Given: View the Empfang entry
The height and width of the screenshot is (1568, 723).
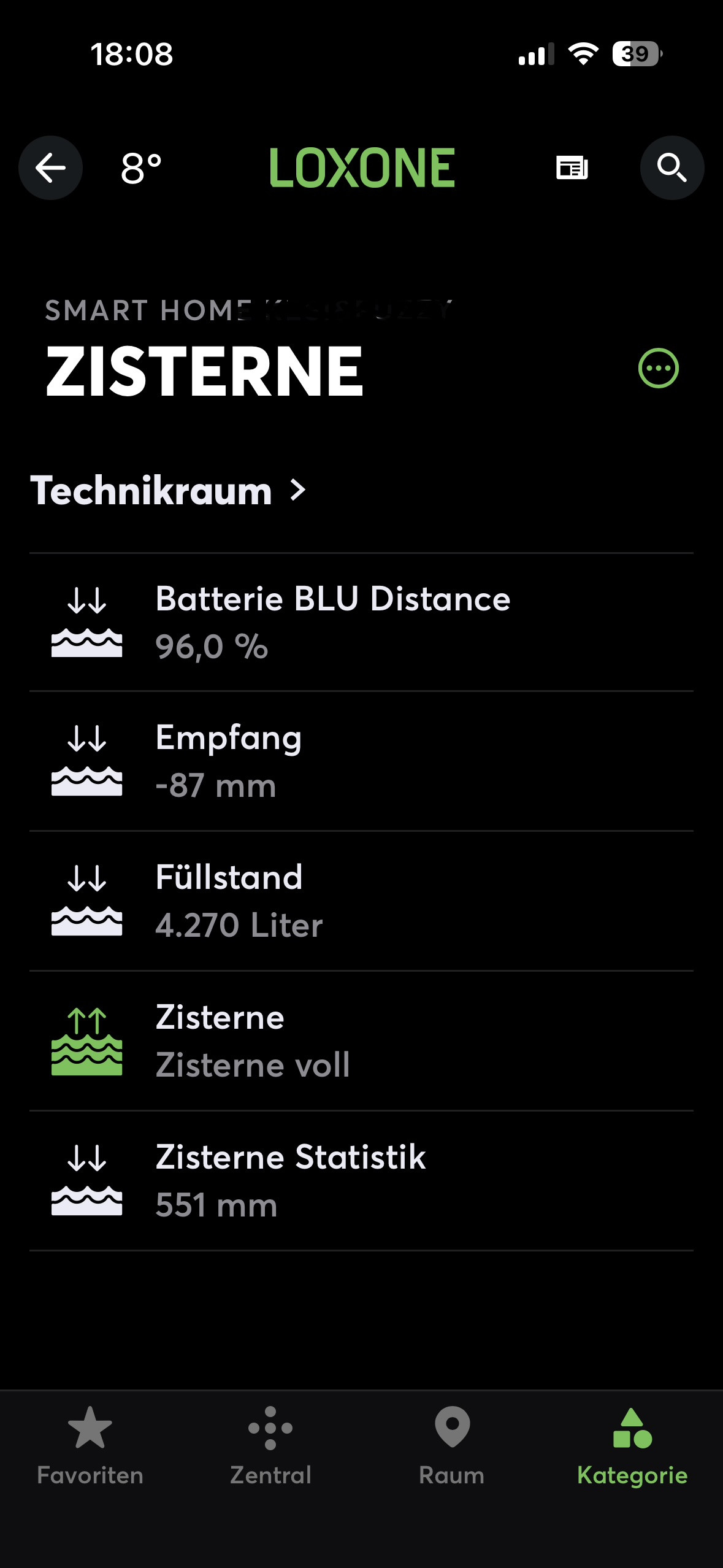Looking at the screenshot, I should click(x=361, y=761).
